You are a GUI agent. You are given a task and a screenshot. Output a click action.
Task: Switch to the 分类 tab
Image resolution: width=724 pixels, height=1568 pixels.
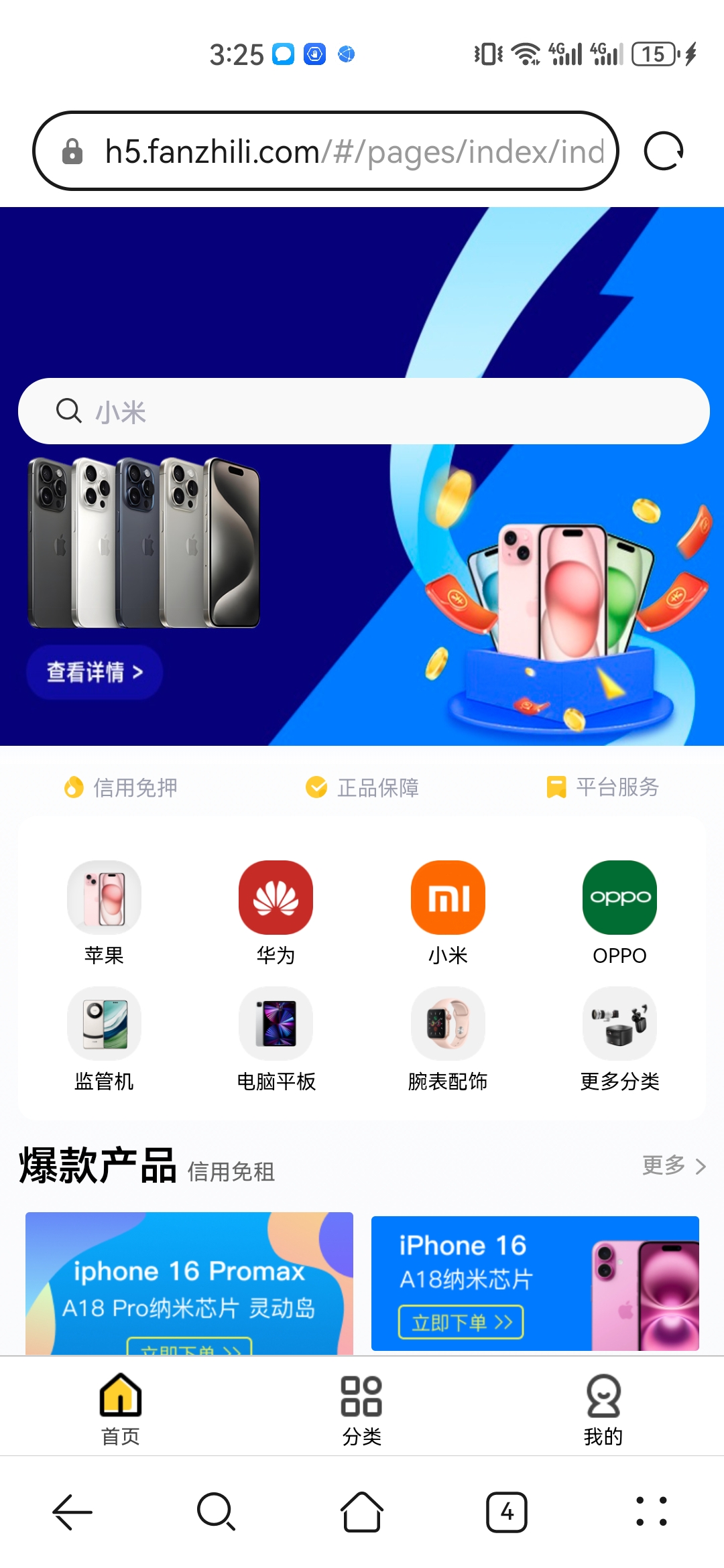tap(362, 1409)
